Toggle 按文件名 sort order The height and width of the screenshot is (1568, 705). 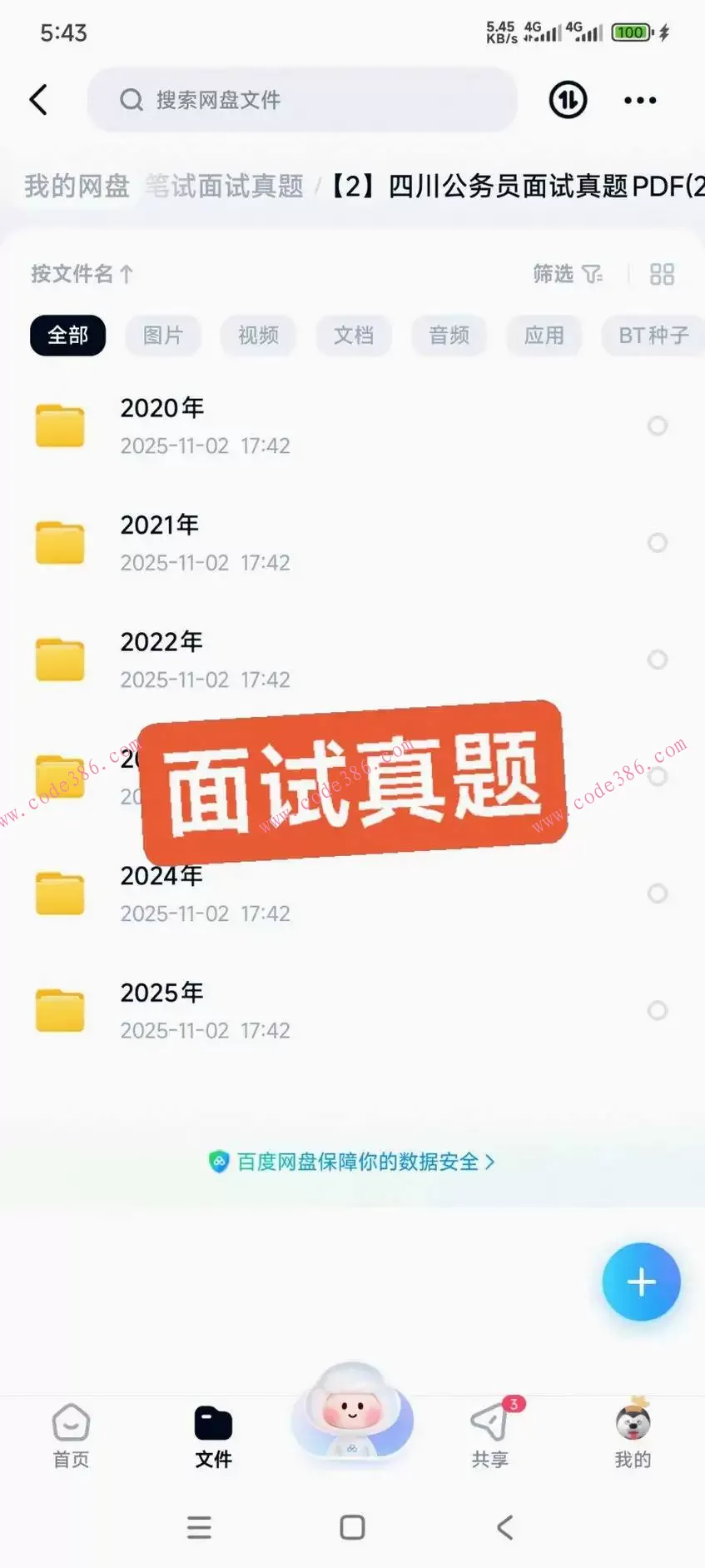(81, 274)
